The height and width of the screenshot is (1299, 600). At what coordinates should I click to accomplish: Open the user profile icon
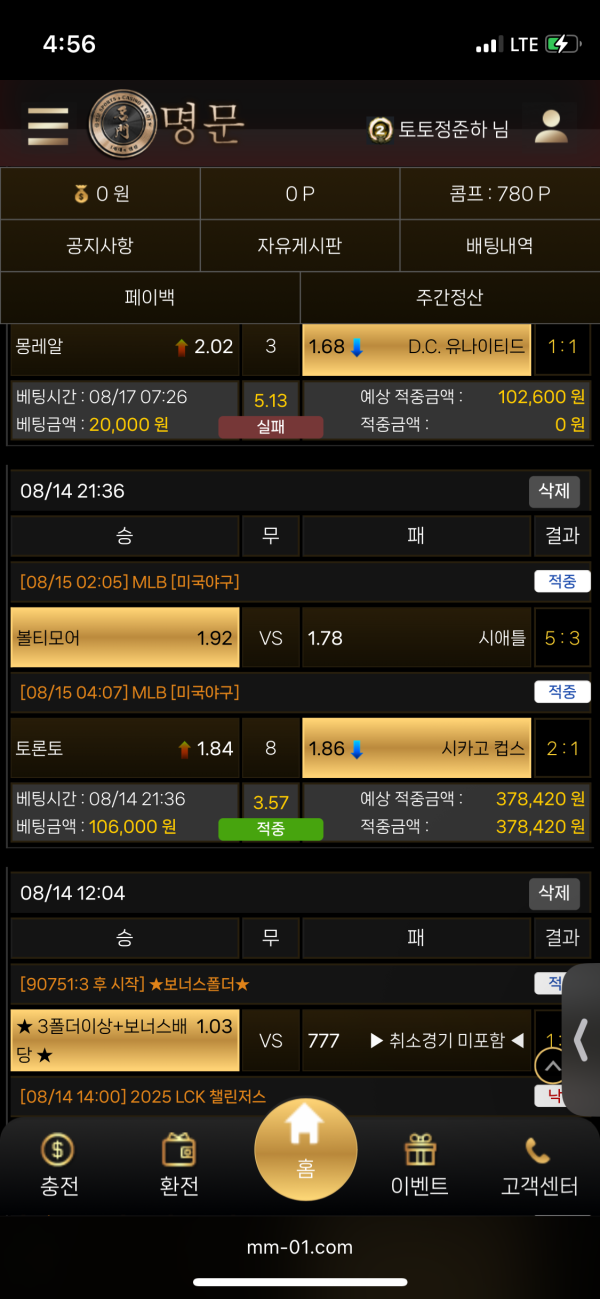(x=550, y=126)
